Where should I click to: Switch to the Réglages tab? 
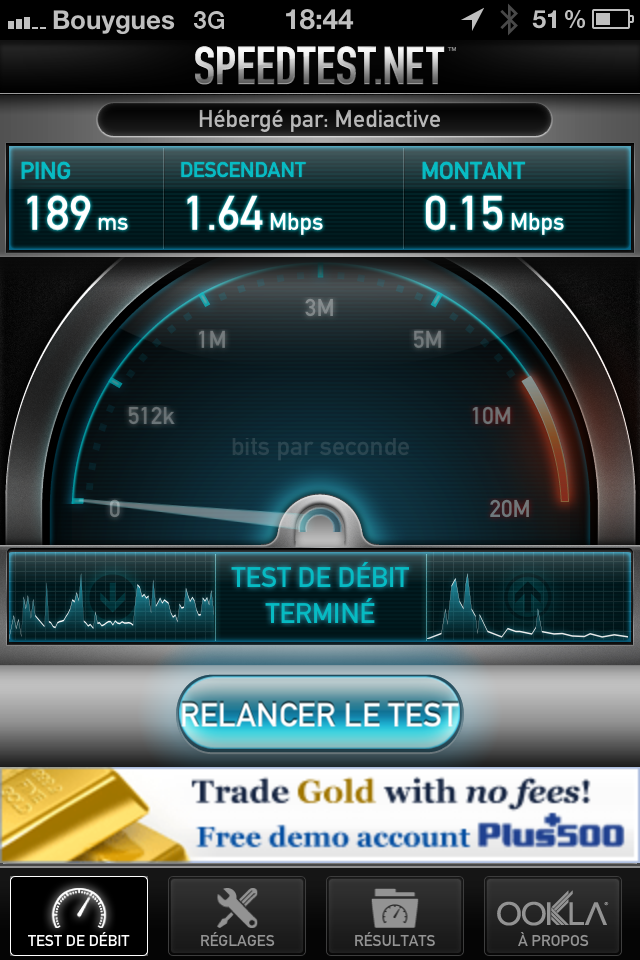tap(237, 915)
